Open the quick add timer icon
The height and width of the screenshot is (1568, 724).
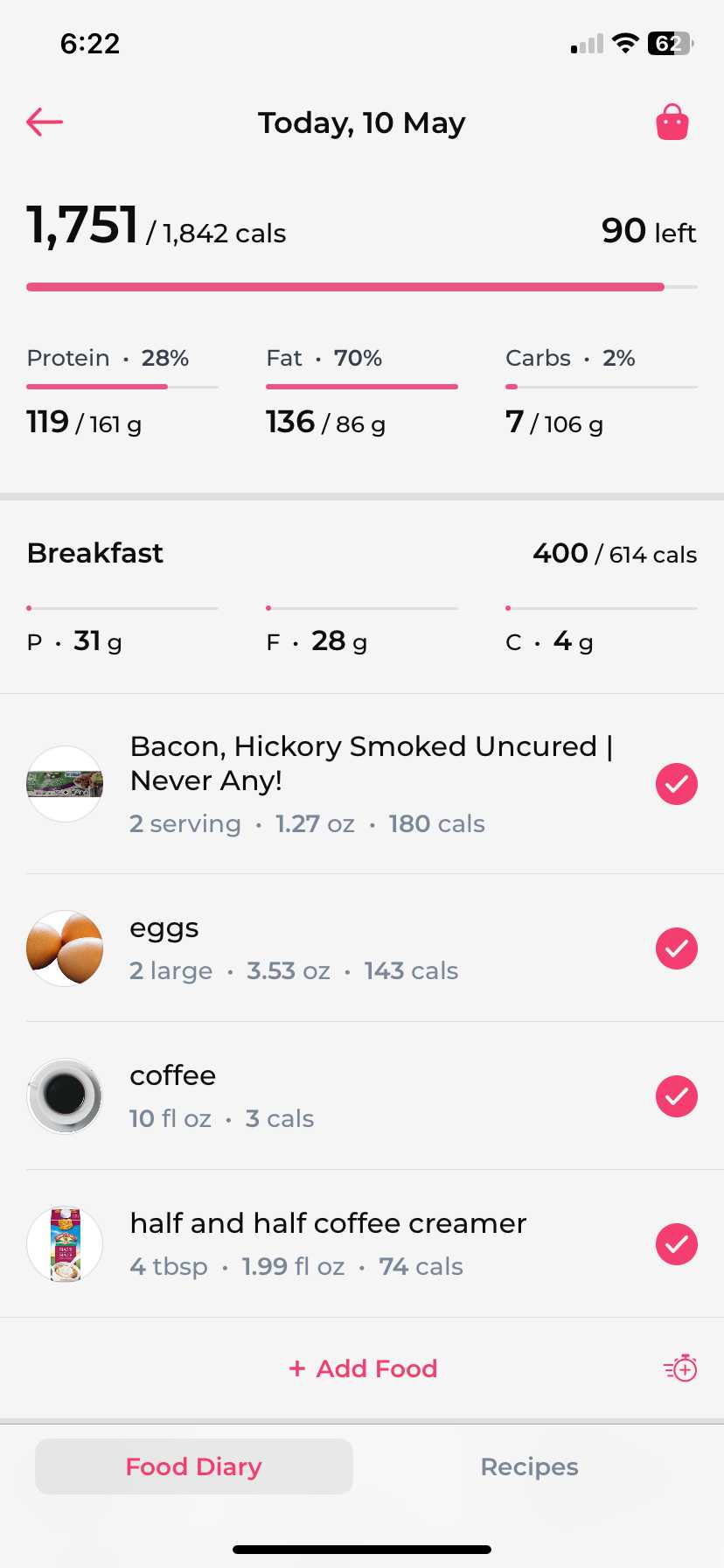pos(680,1368)
